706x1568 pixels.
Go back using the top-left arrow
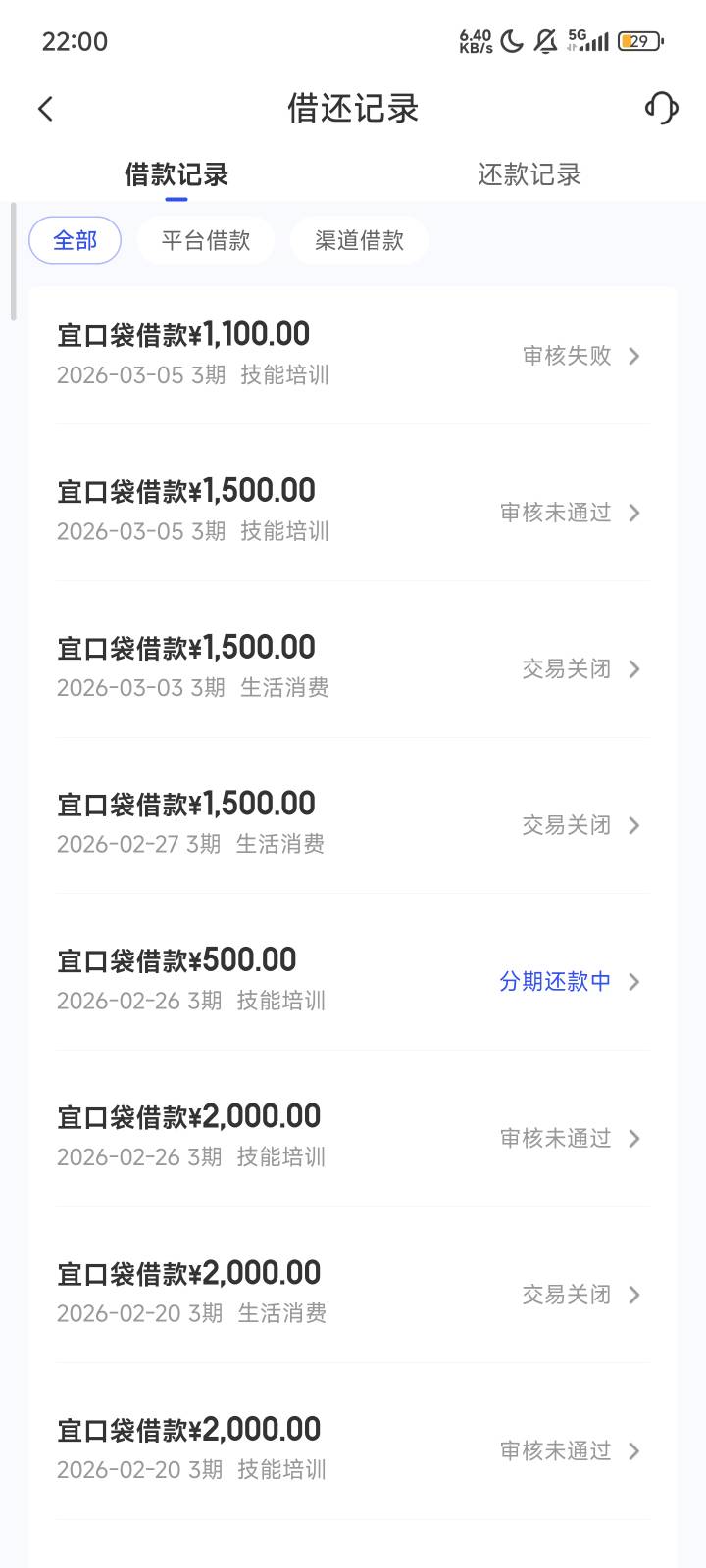tap(45, 108)
